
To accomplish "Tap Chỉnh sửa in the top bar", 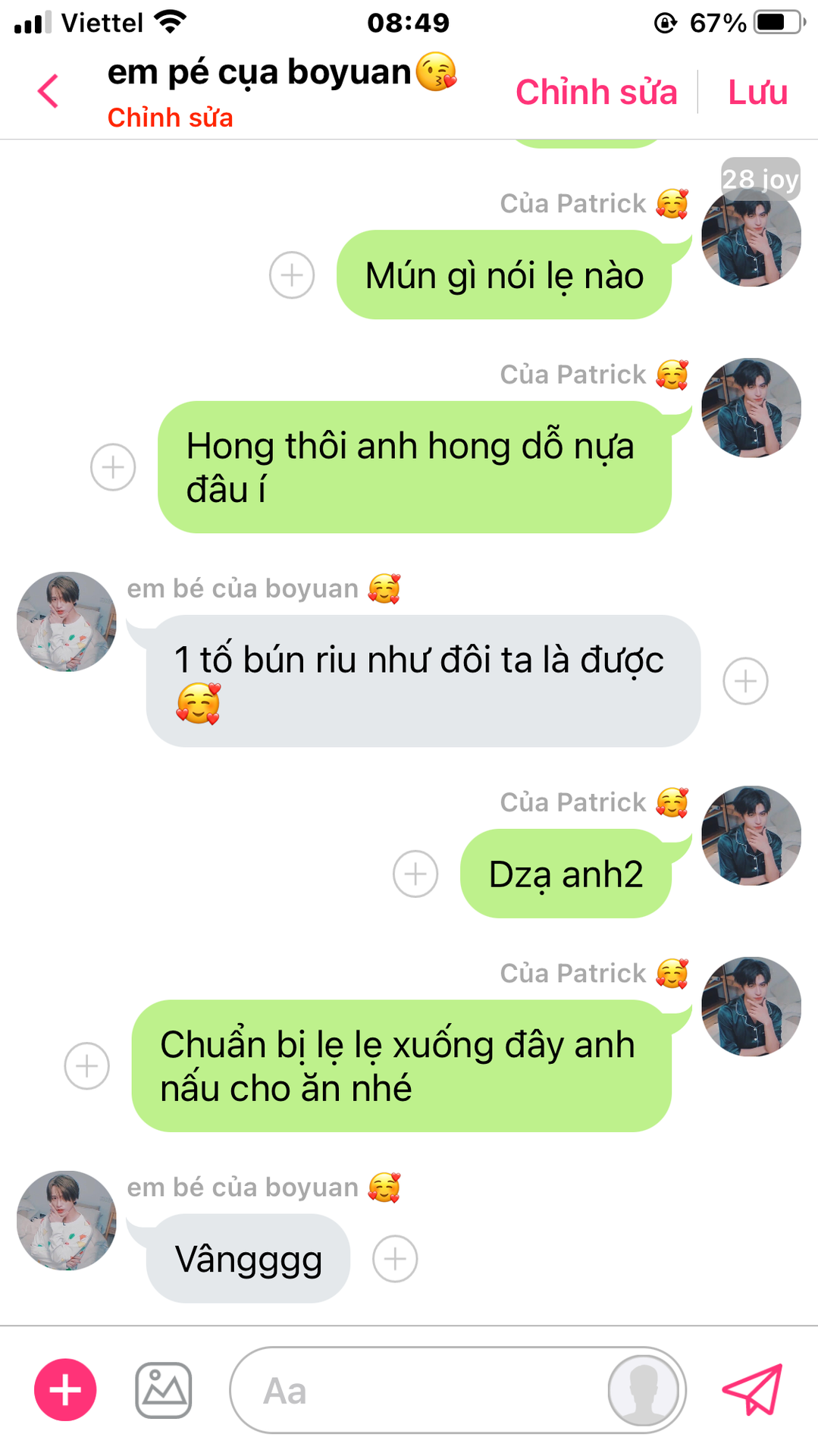I will coord(596,92).
